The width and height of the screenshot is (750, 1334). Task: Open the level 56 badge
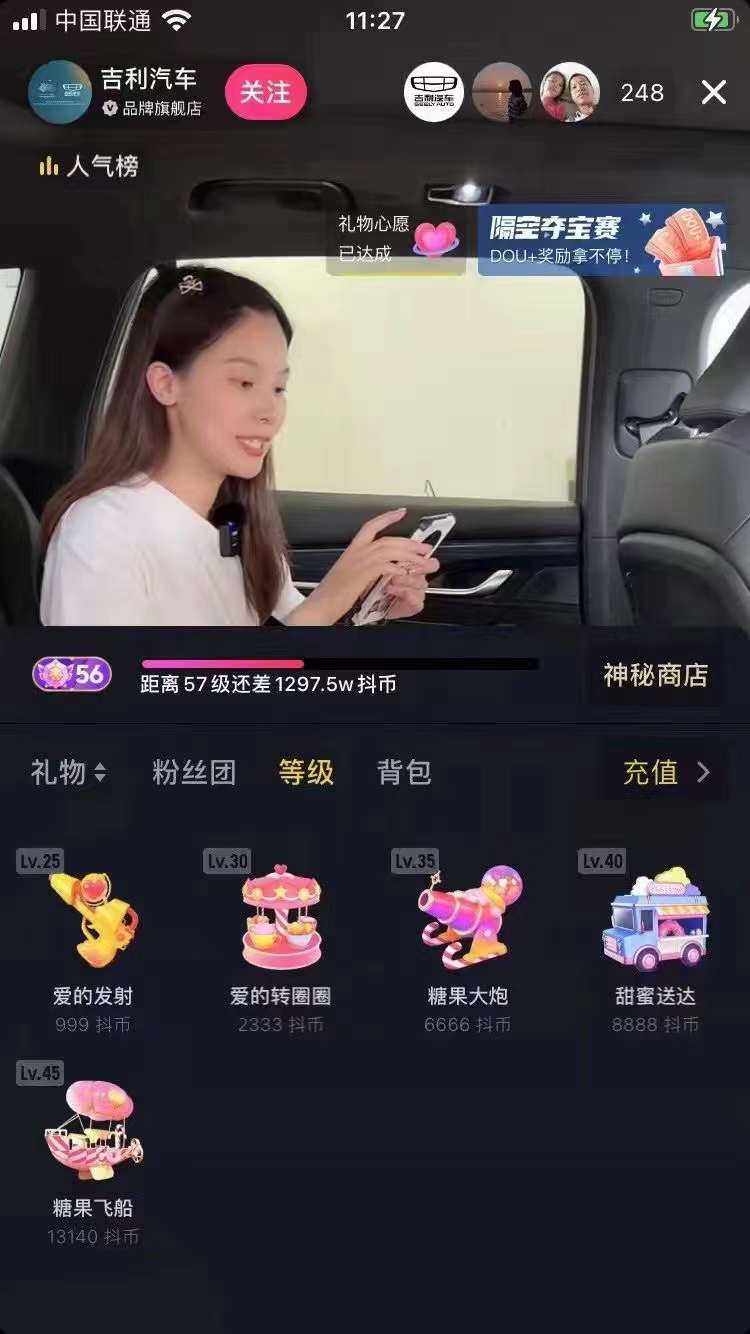(72, 675)
